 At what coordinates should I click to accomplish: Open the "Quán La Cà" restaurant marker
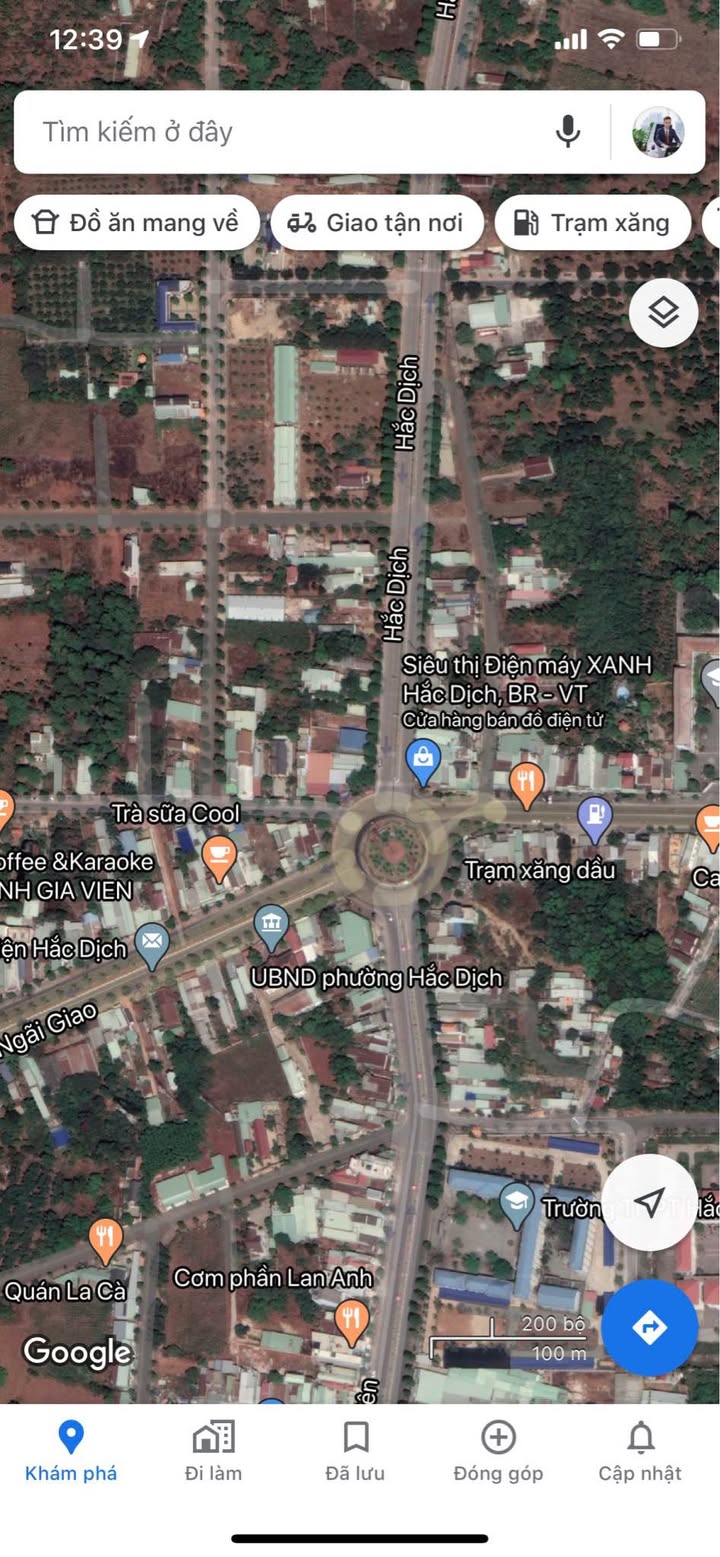105,1238
